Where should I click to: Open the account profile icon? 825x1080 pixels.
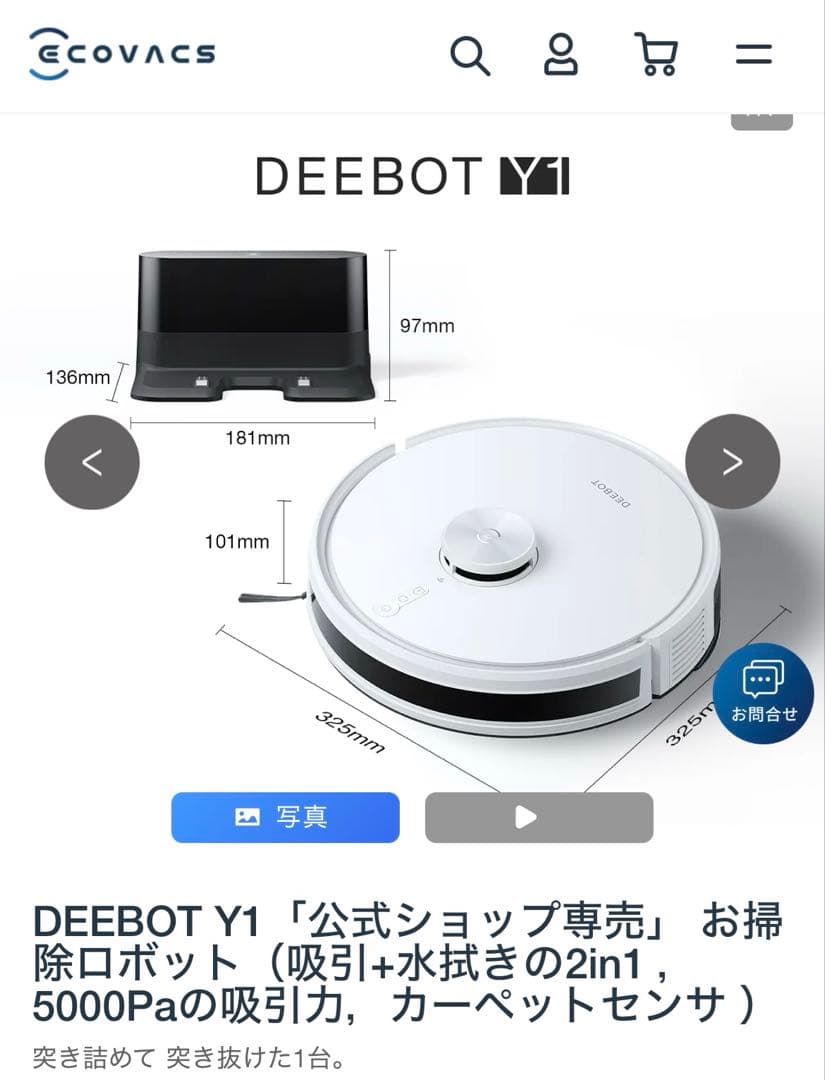(561, 55)
